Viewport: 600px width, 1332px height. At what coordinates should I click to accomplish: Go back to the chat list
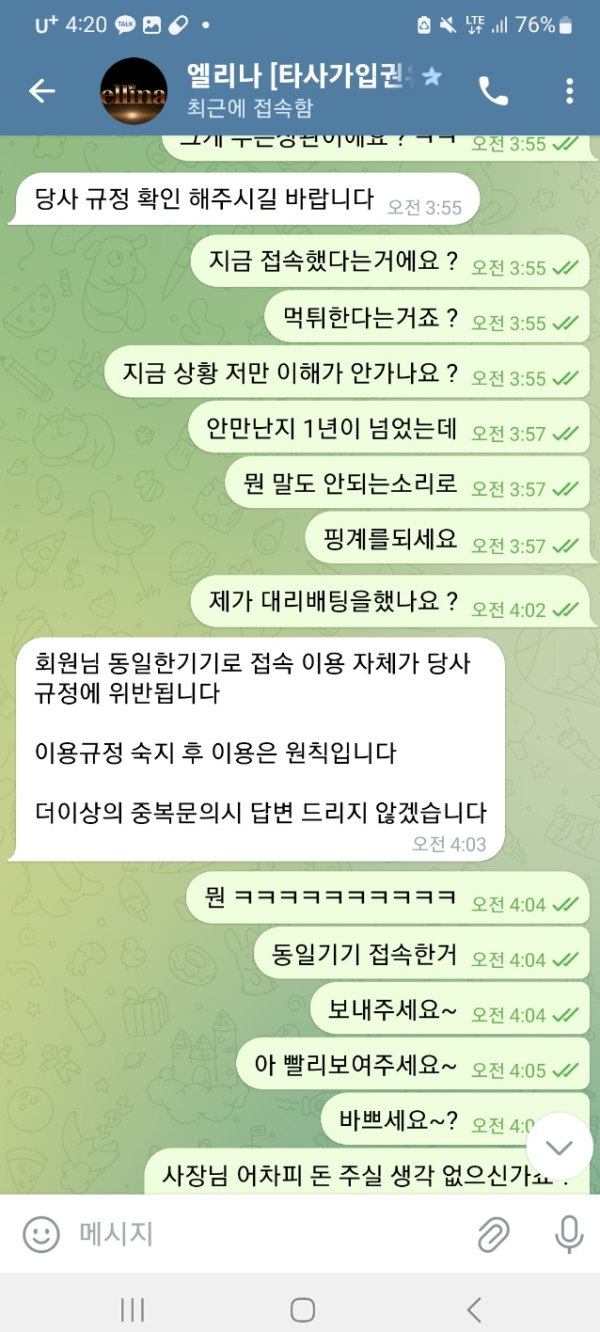click(x=42, y=91)
